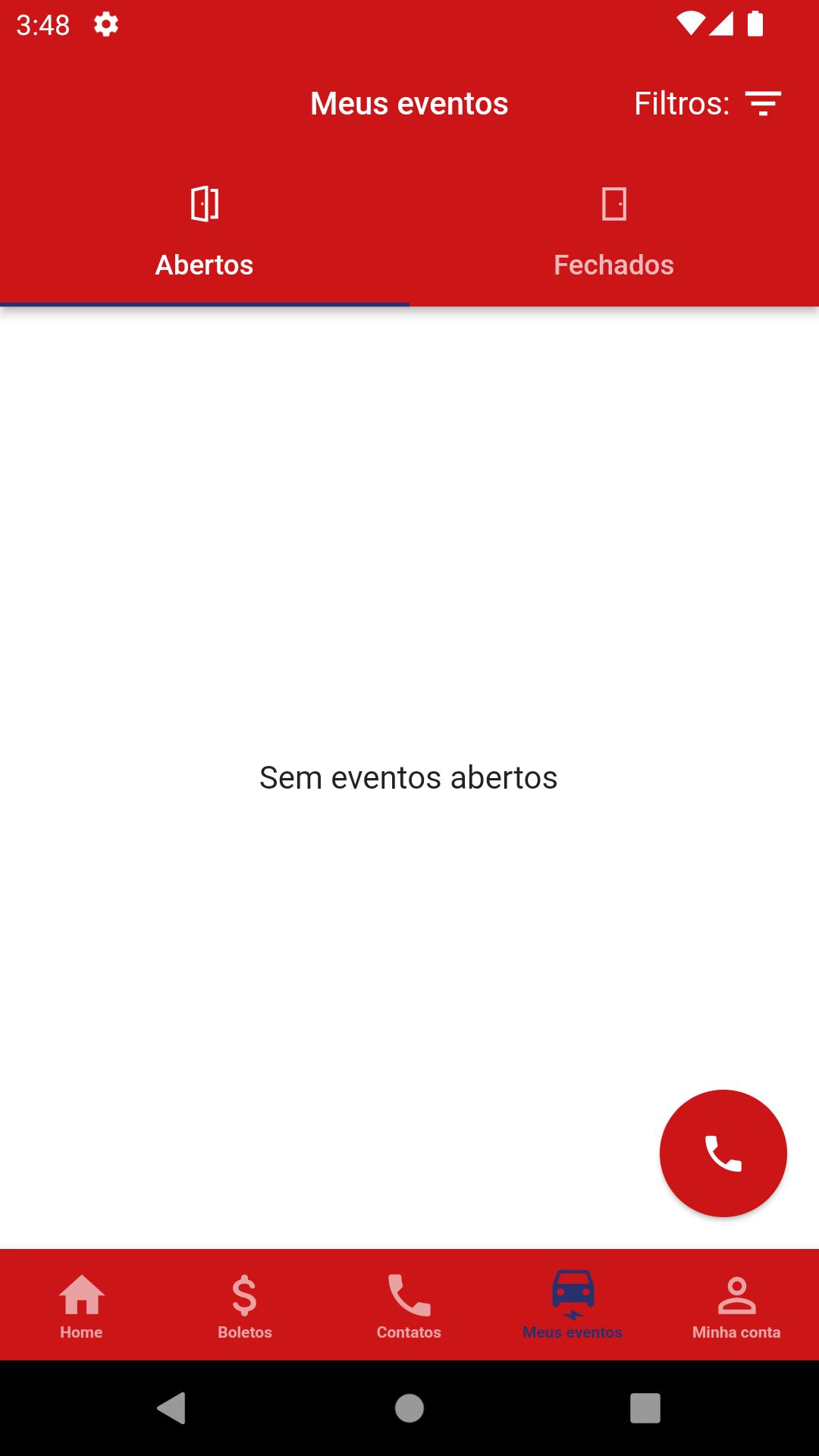Viewport: 819px width, 1456px height.
Task: Open the system recent apps button
Action: click(x=645, y=1408)
